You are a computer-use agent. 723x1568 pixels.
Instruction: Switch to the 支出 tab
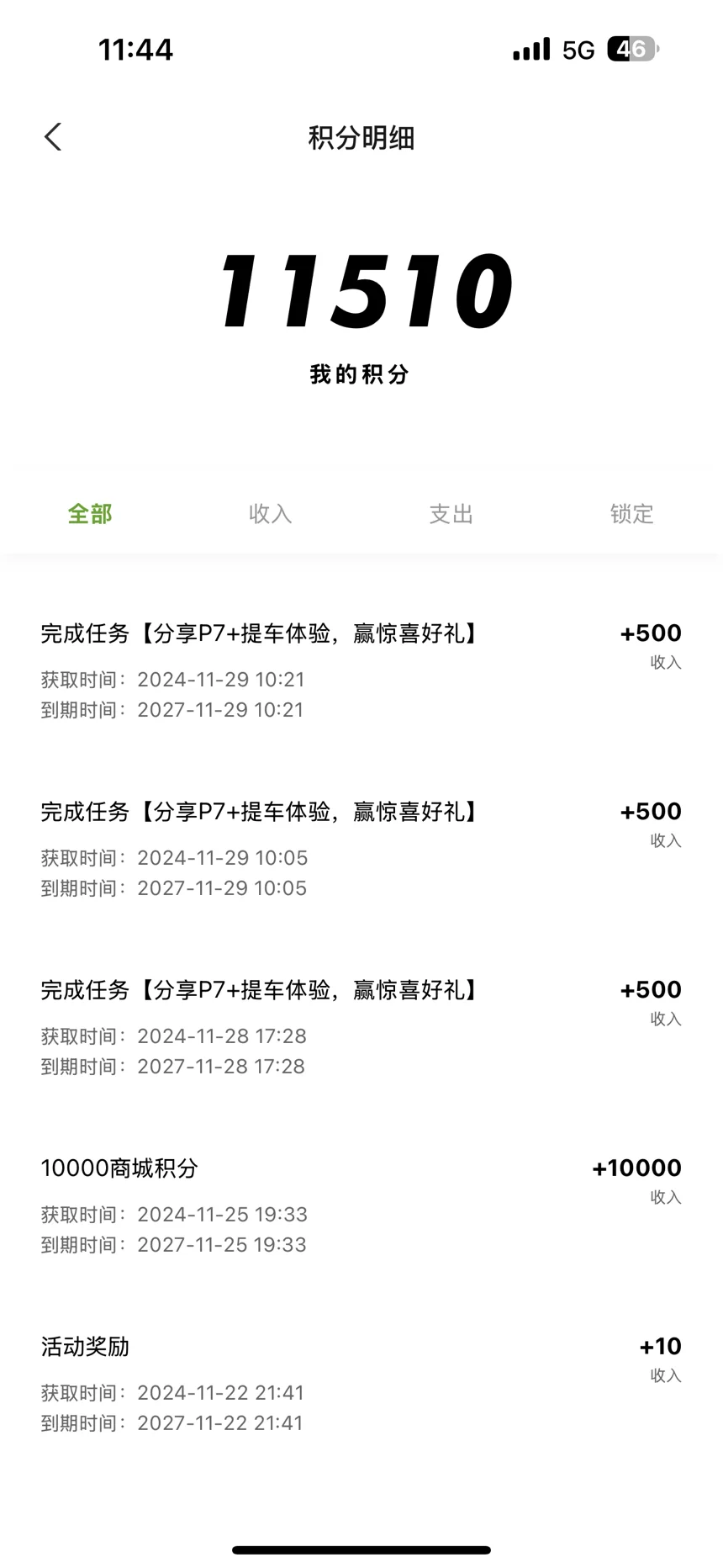[451, 514]
